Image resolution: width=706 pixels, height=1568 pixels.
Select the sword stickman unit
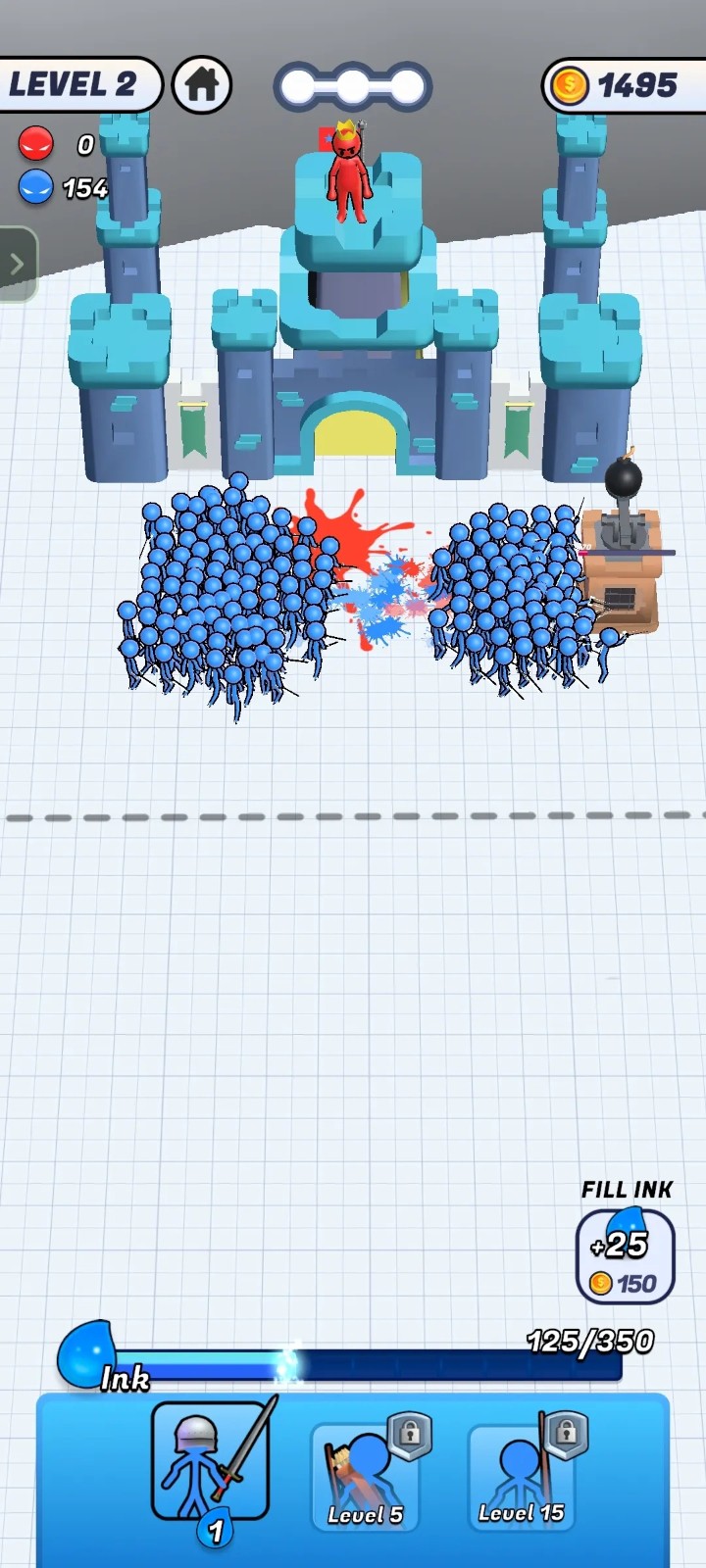click(x=211, y=1460)
